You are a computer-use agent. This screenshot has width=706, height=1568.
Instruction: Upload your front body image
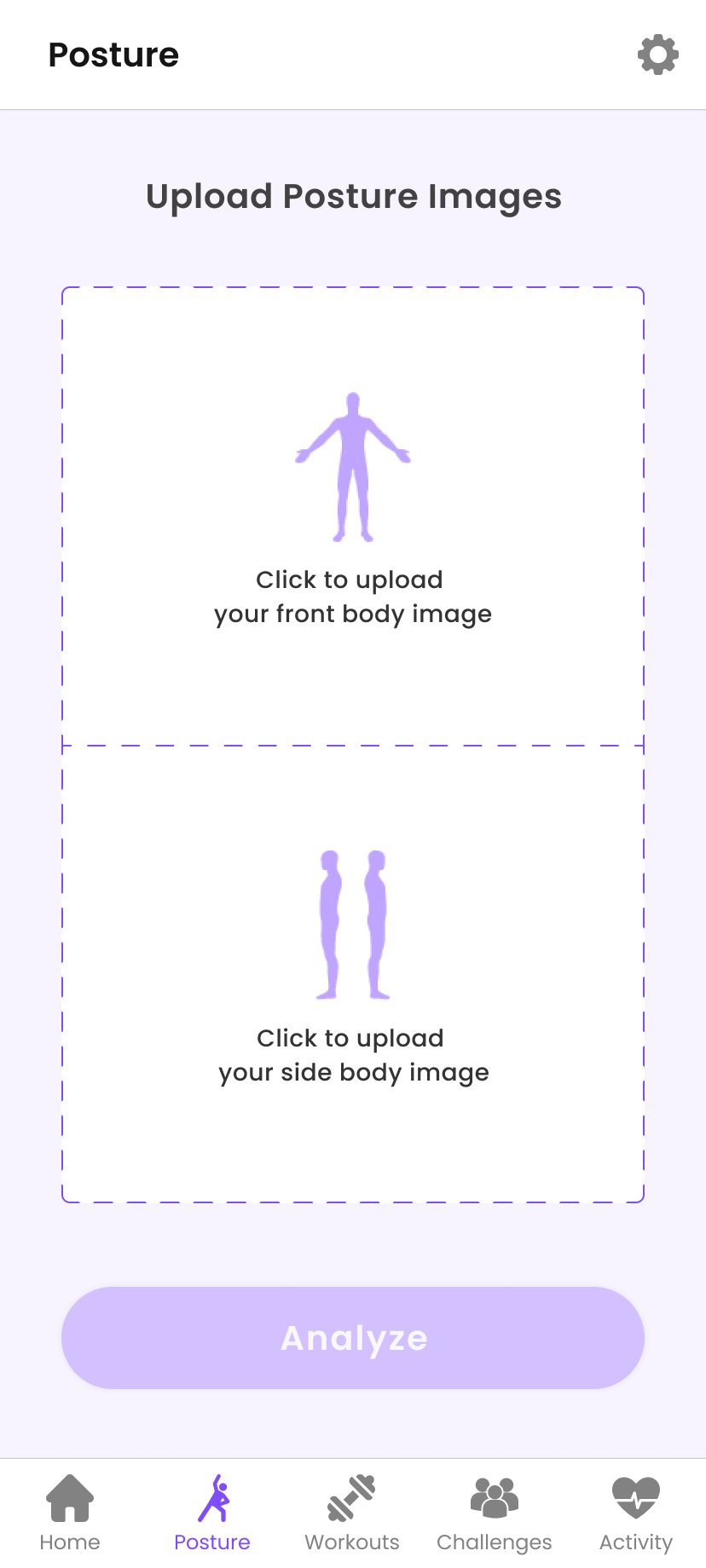[353, 516]
